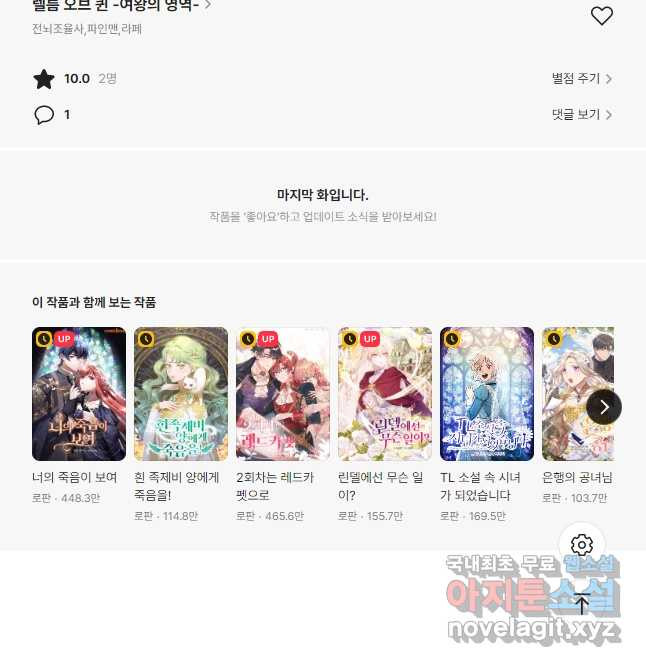Open the viewer settings gear

(x=582, y=545)
